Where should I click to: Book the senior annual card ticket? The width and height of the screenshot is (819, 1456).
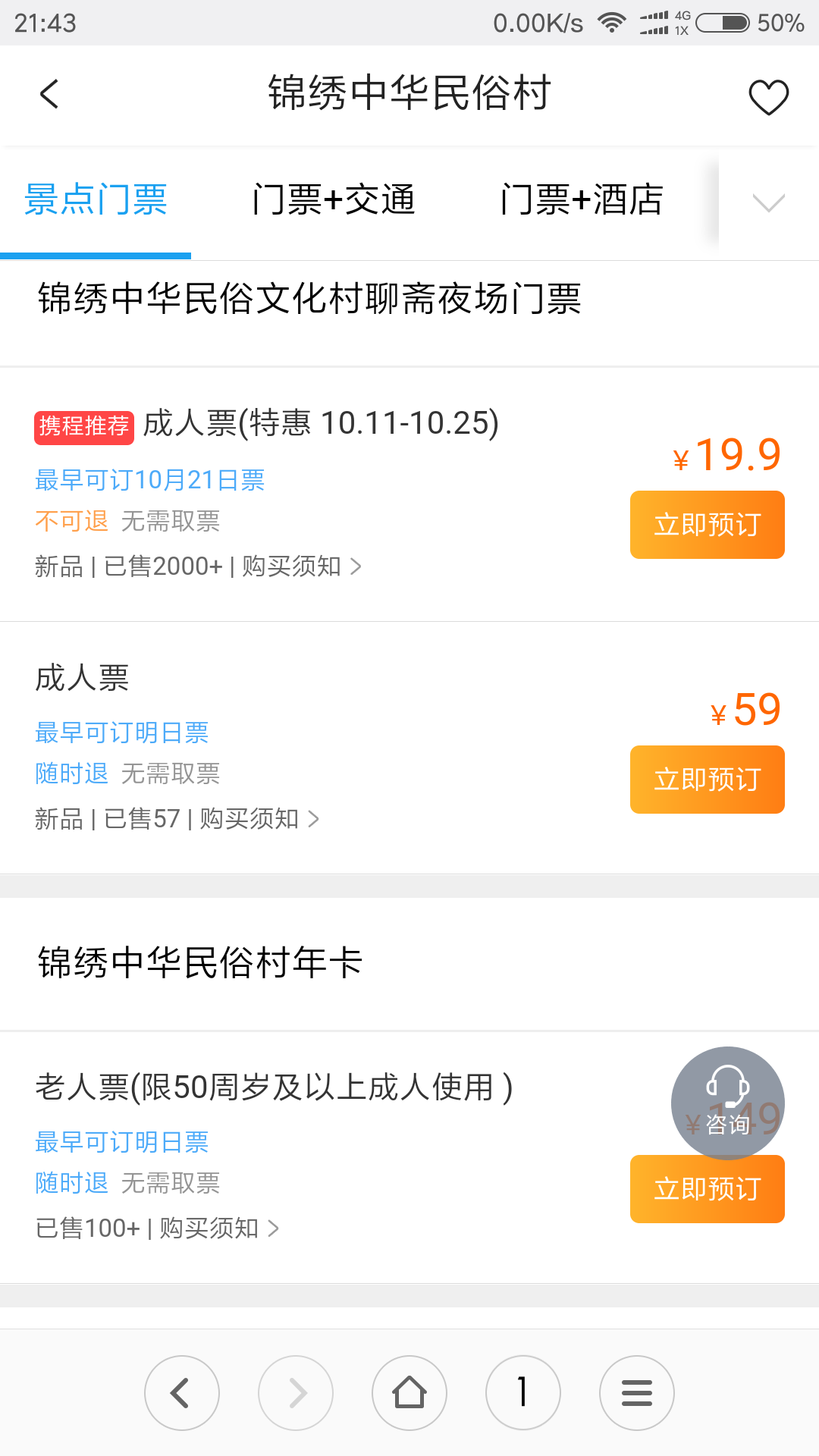[707, 1189]
